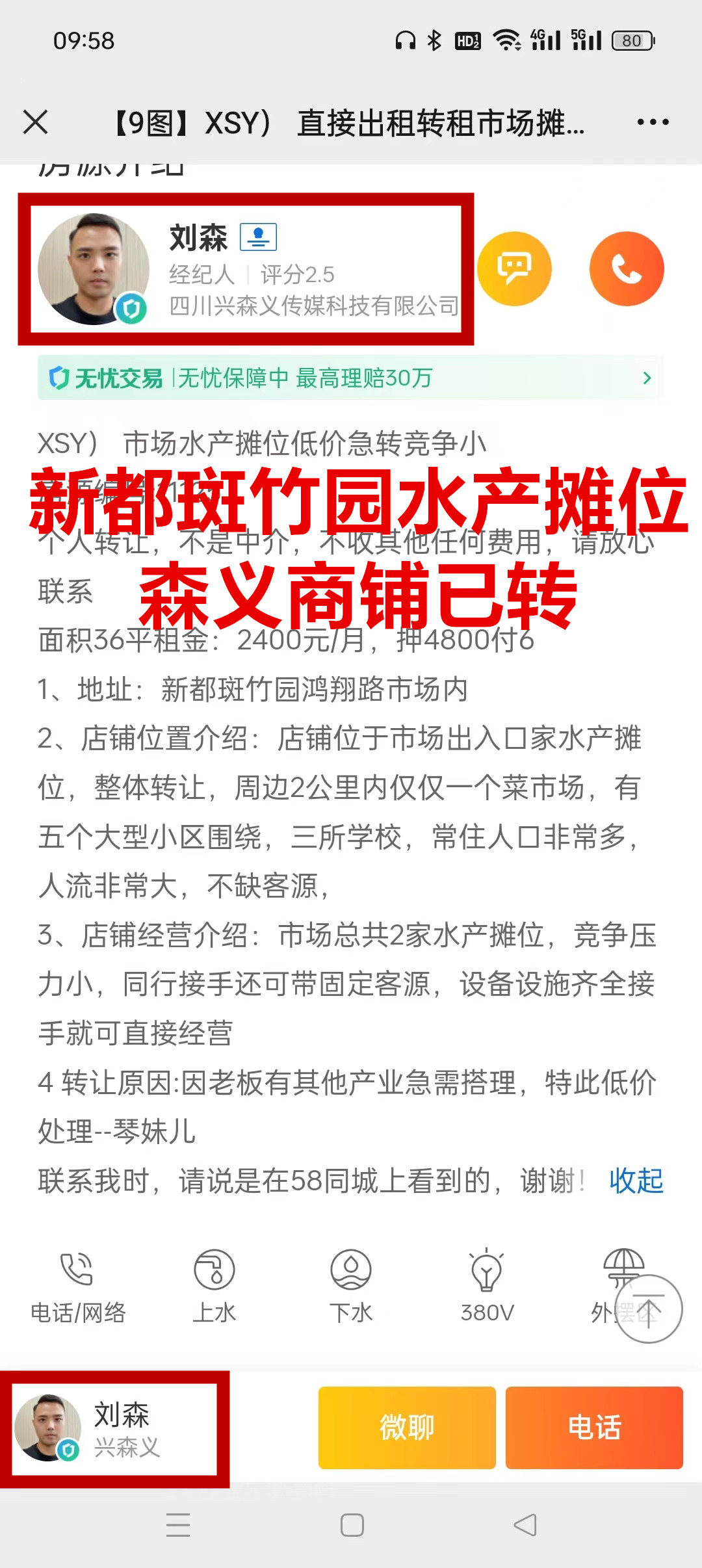Call the agent with 电话 button
Screen dimensions: 702x1568
pyautogui.click(x=594, y=1428)
